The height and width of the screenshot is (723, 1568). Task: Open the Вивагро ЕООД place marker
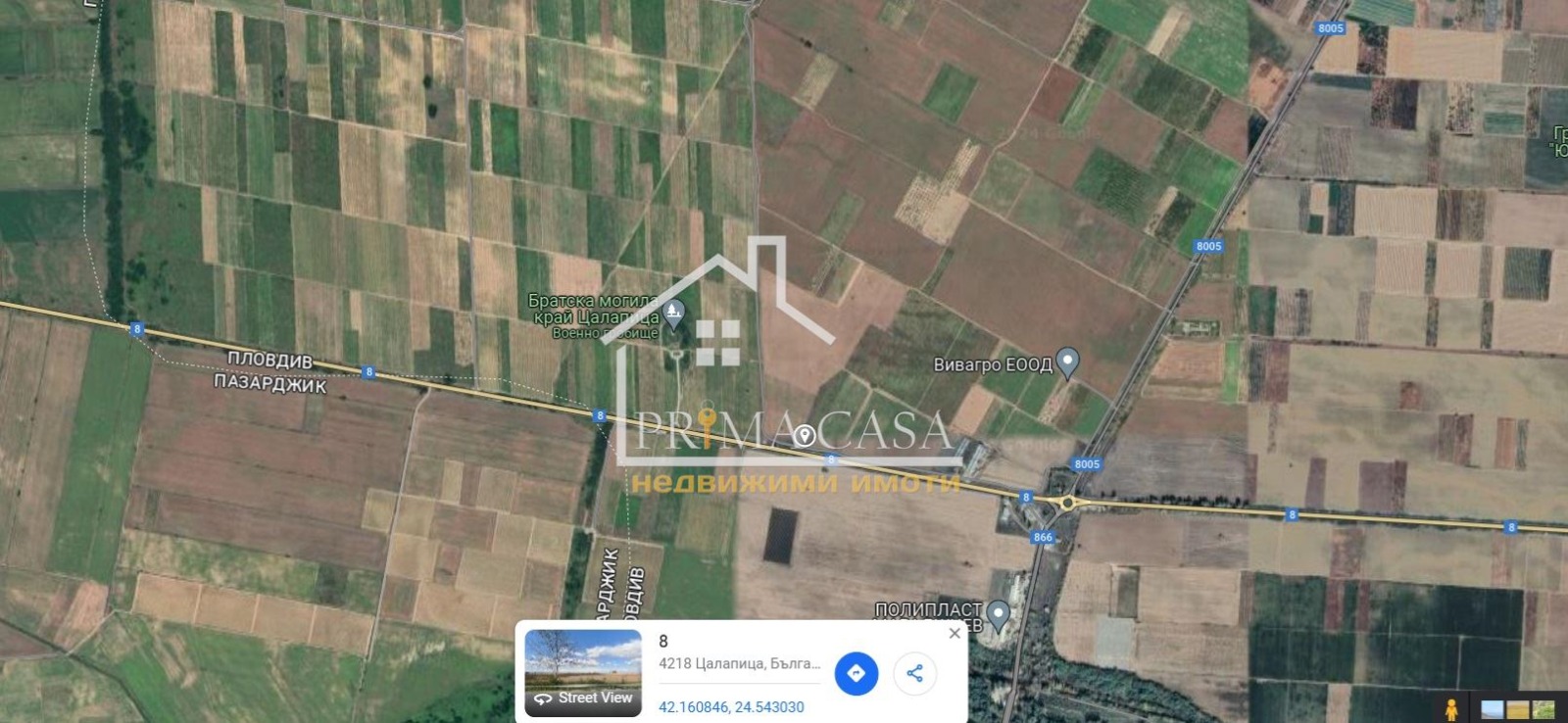(1067, 362)
